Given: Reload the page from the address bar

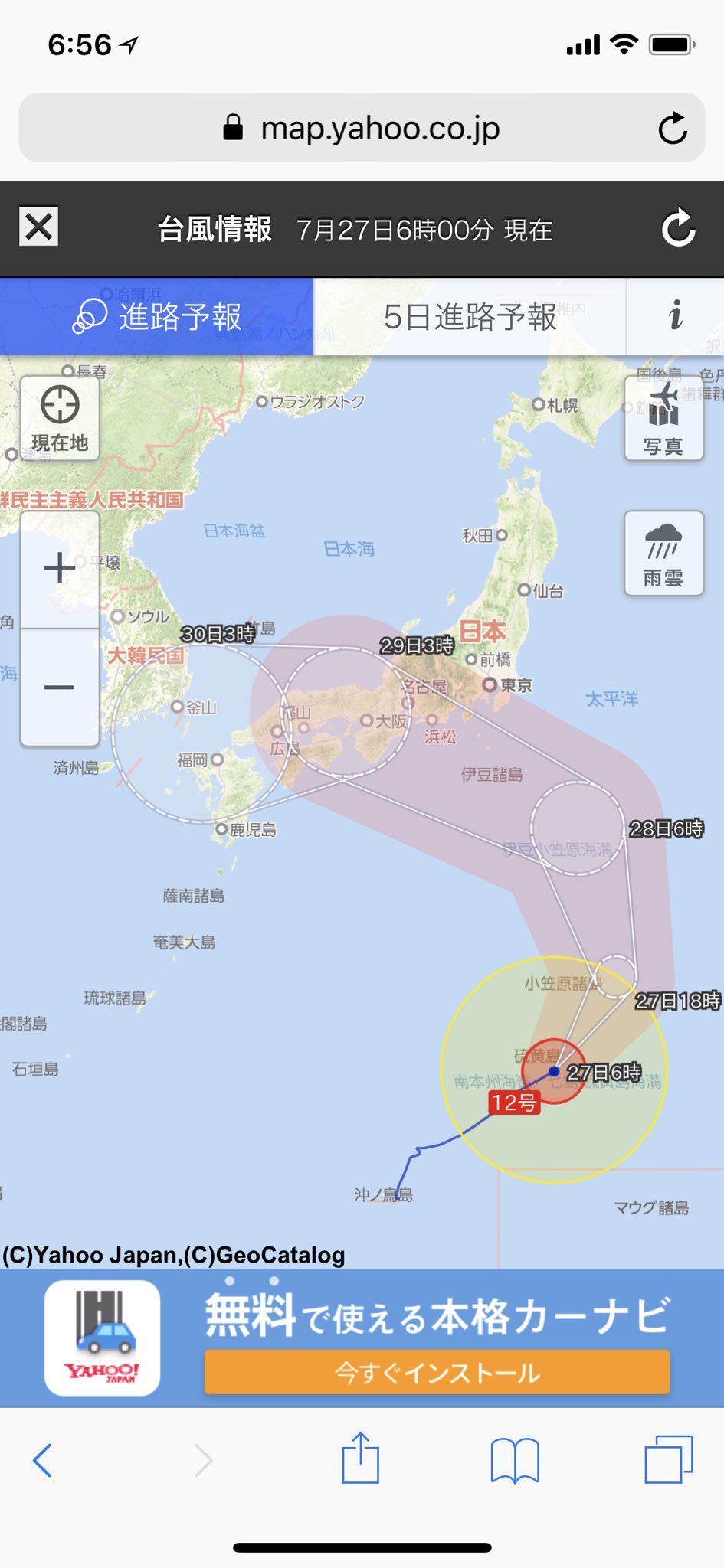Looking at the screenshot, I should click(x=673, y=128).
